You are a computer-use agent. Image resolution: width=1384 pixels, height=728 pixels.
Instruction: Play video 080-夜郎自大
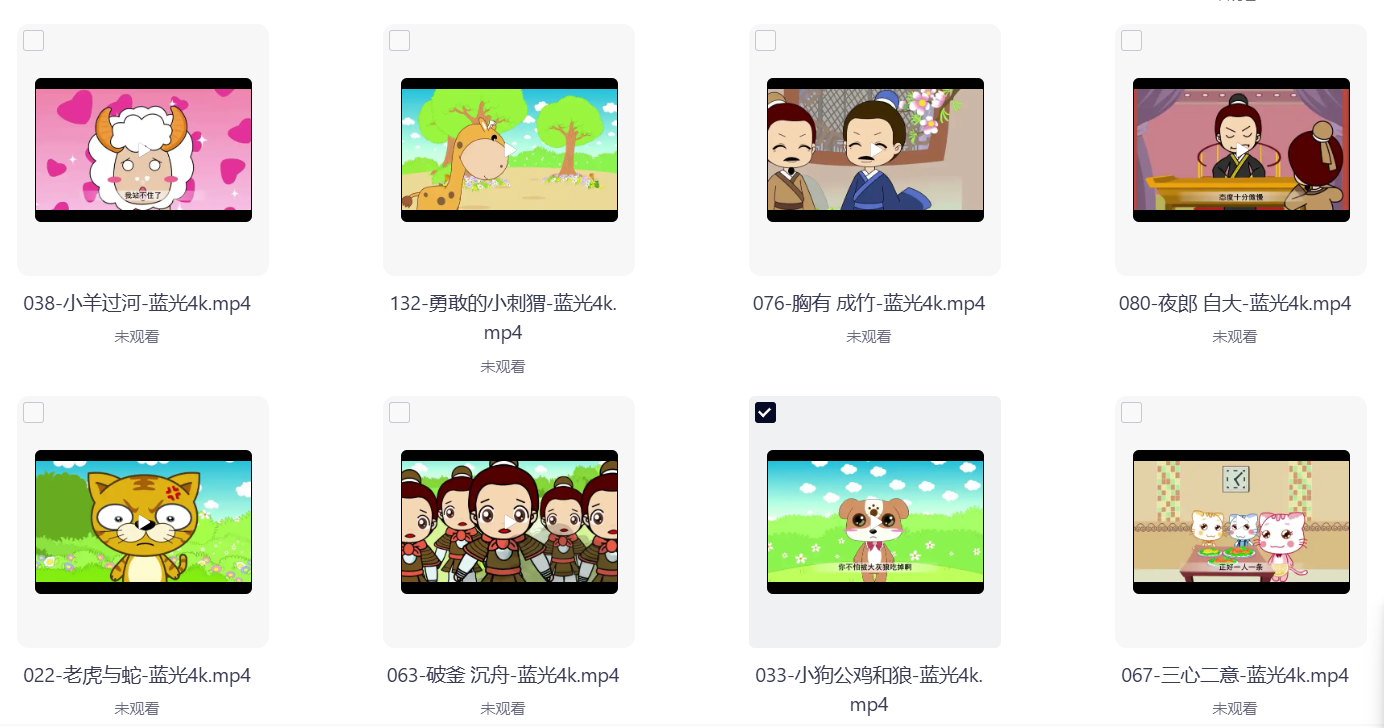pyautogui.click(x=1241, y=150)
